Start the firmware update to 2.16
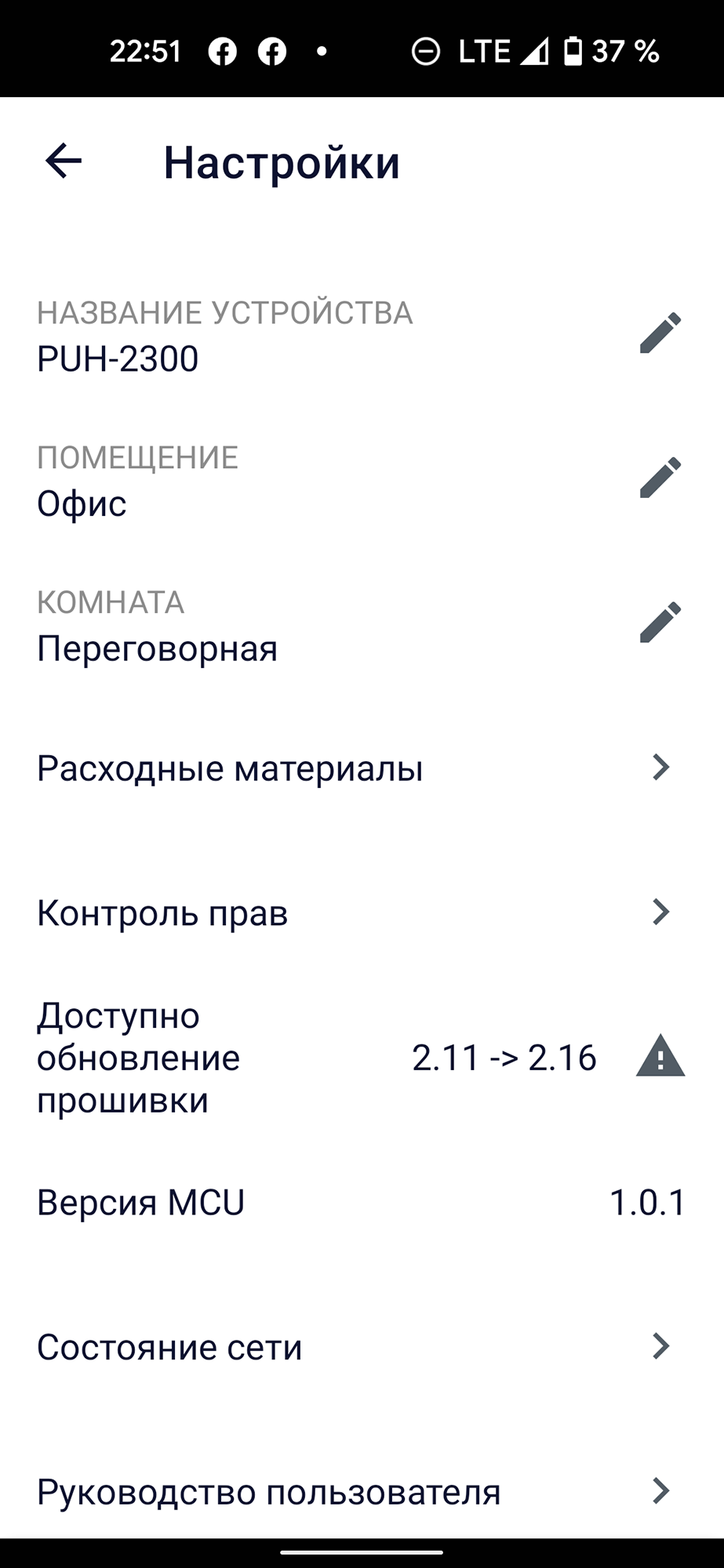Image resolution: width=724 pixels, height=1568 pixels. pos(361,1058)
